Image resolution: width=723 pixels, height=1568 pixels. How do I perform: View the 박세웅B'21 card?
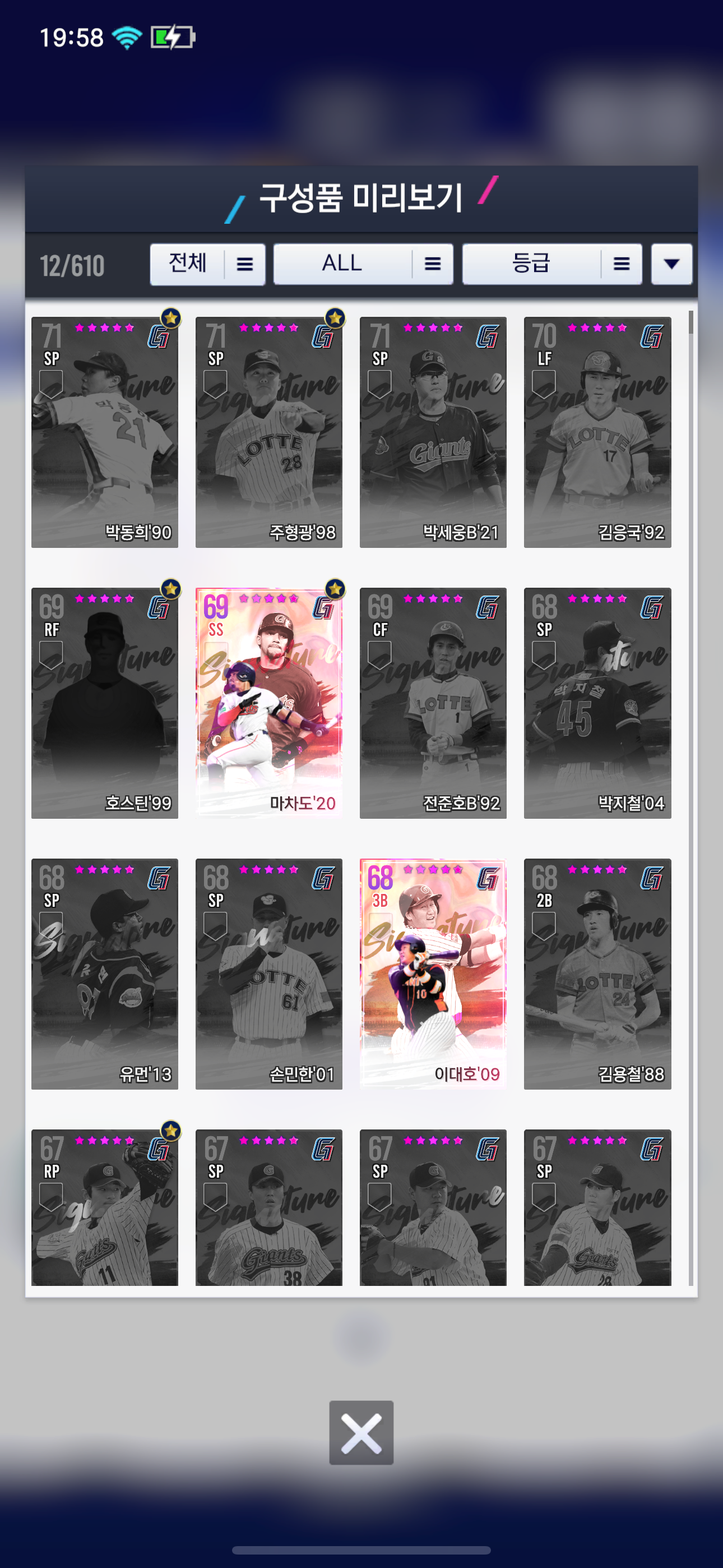pos(433,432)
